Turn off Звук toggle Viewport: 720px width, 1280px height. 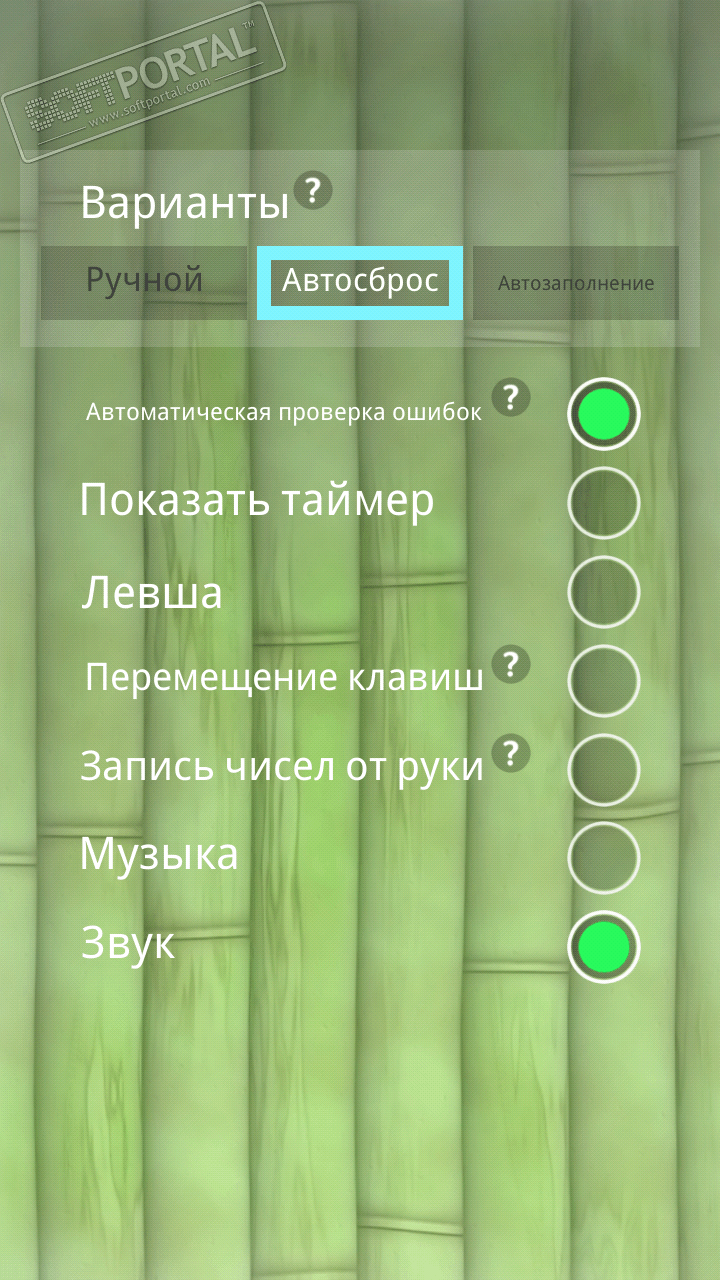coord(603,947)
